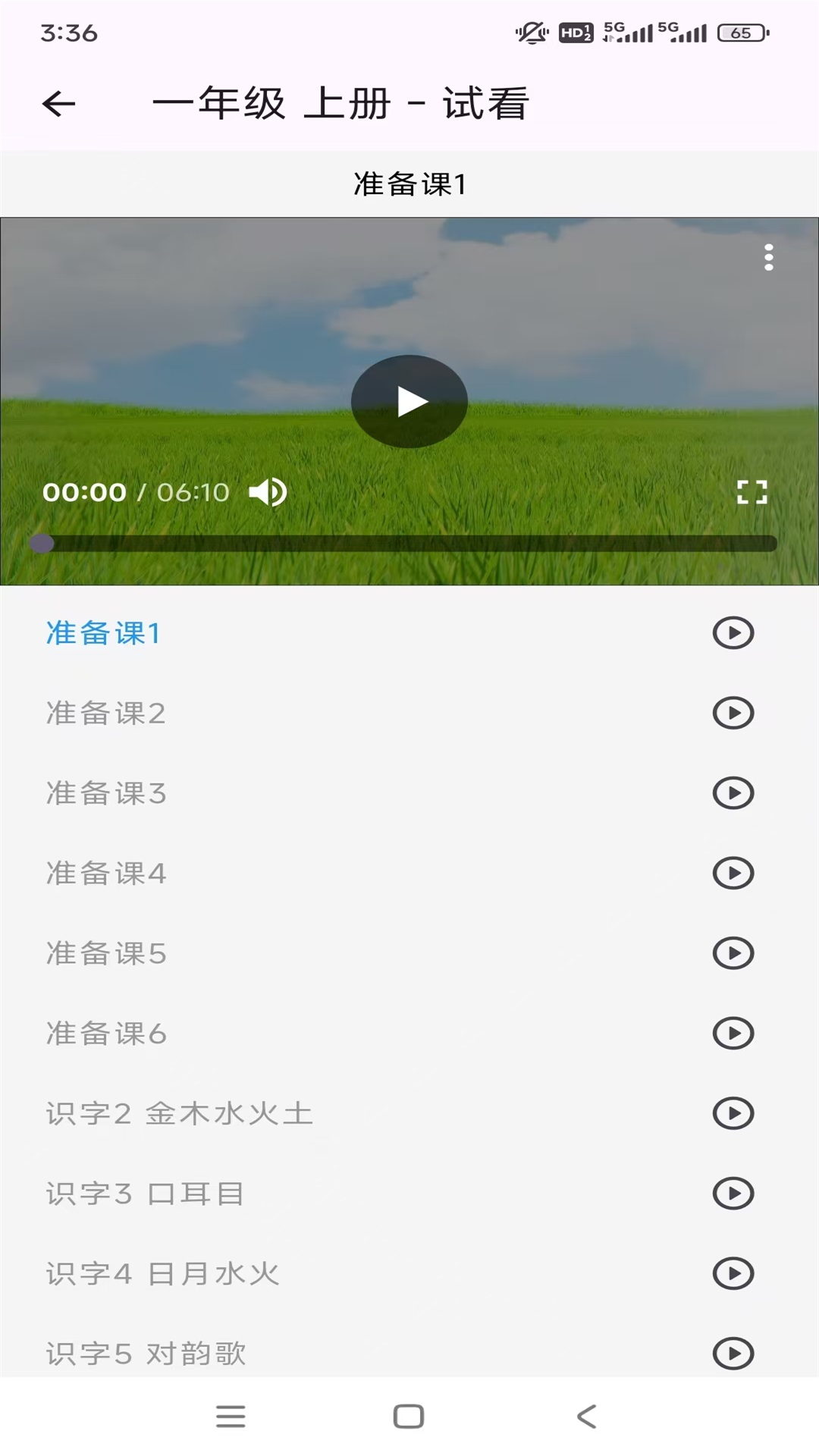Screen dimensions: 819x1456
Task: Play the 准备课1 video
Action: pos(409,402)
